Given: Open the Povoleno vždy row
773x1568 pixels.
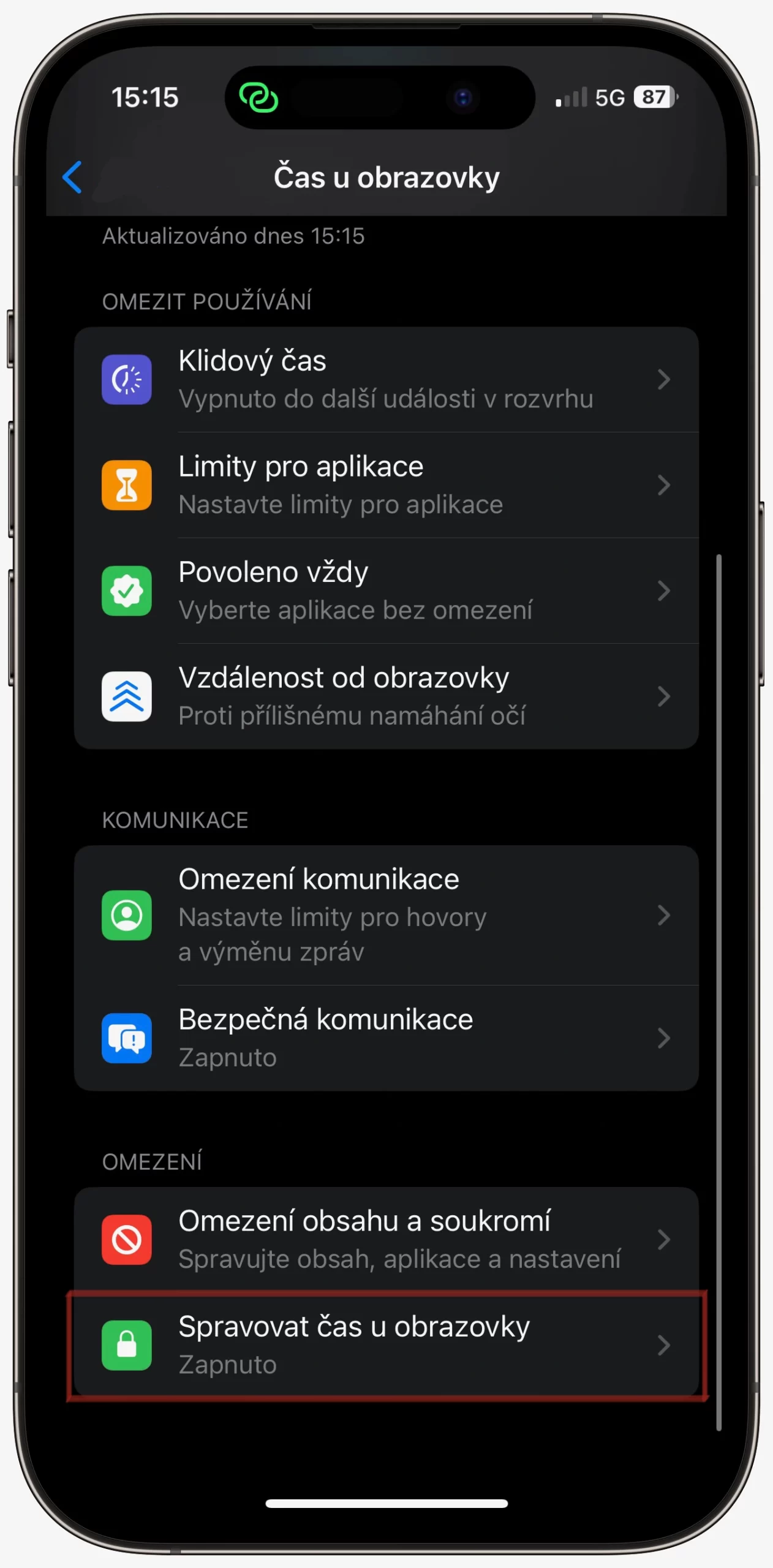Looking at the screenshot, I should (386, 591).
